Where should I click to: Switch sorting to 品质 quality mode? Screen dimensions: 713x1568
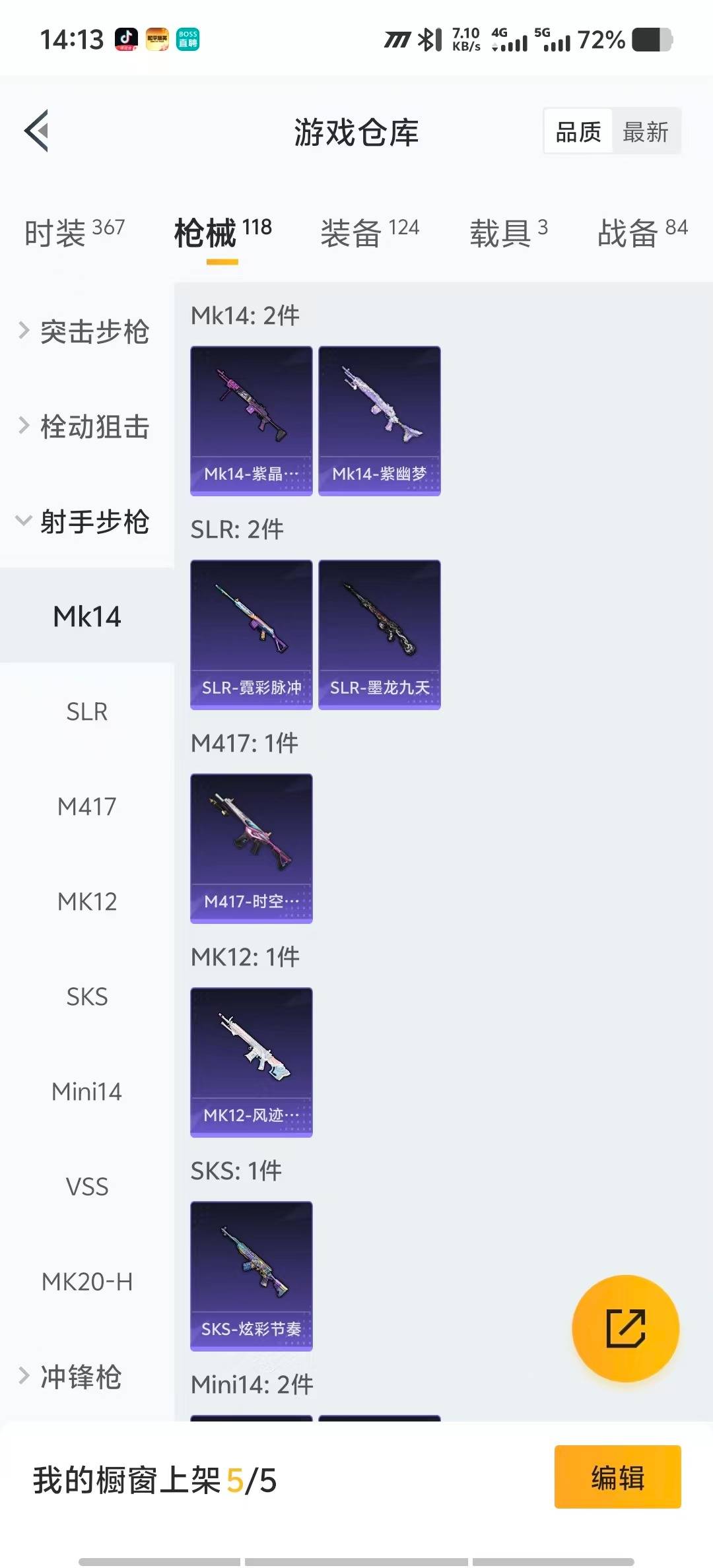coord(577,131)
